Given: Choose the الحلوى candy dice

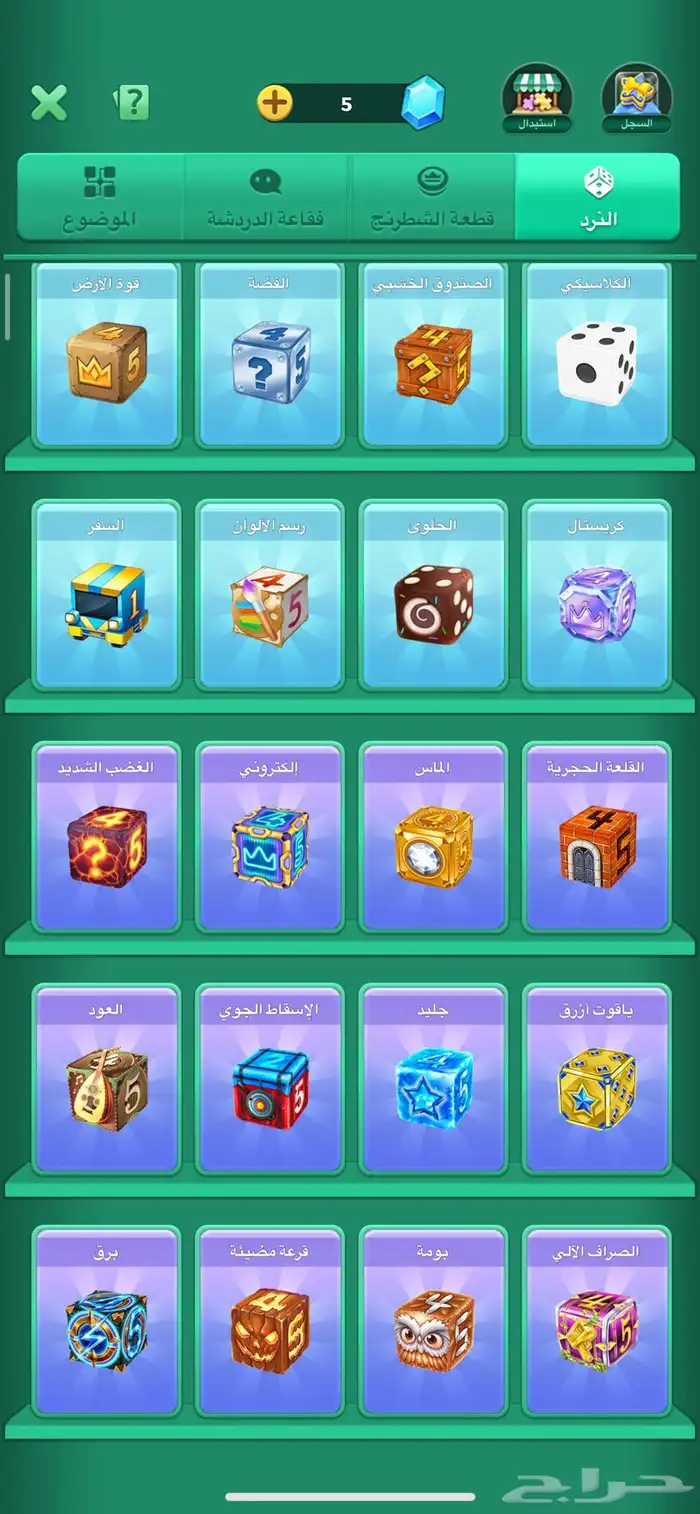Looking at the screenshot, I should 432,595.
